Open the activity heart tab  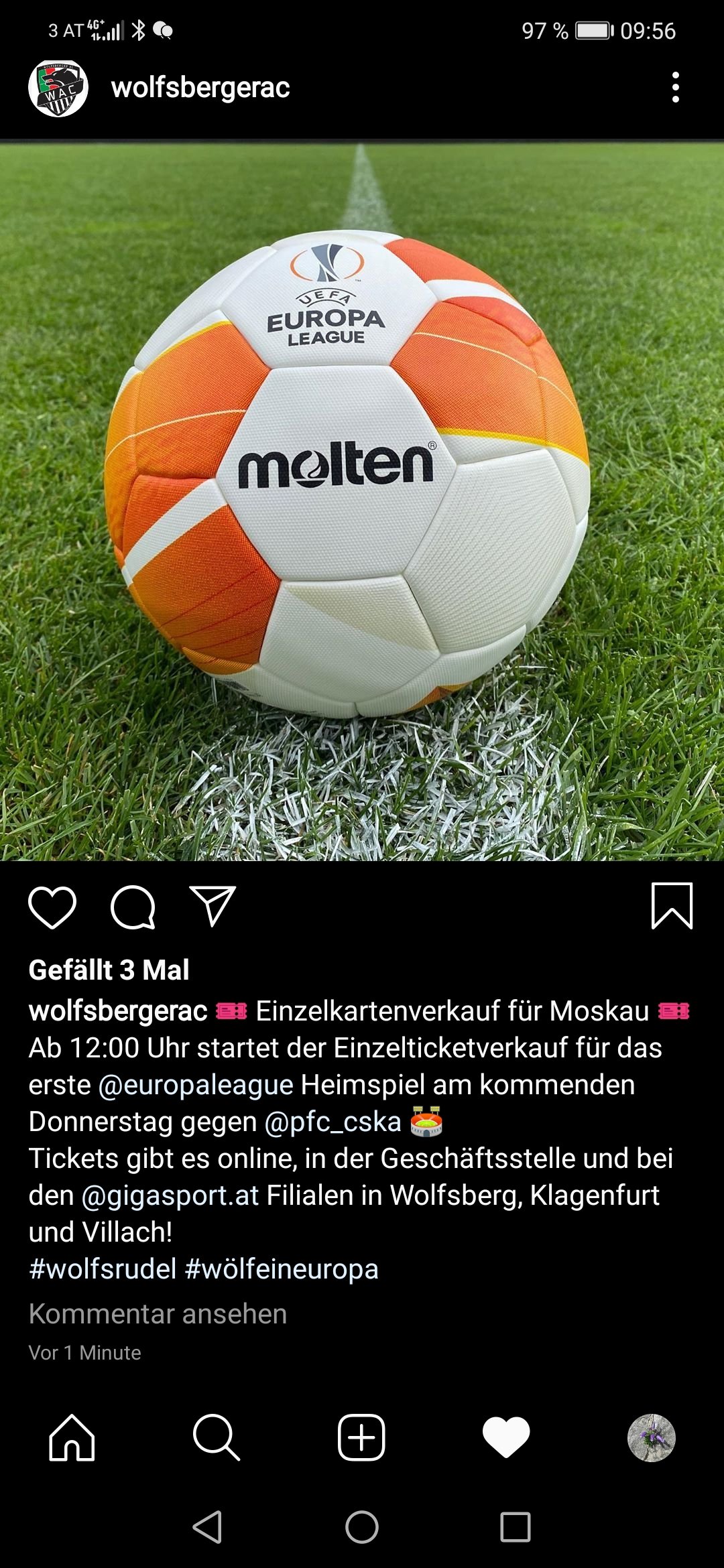click(506, 1437)
